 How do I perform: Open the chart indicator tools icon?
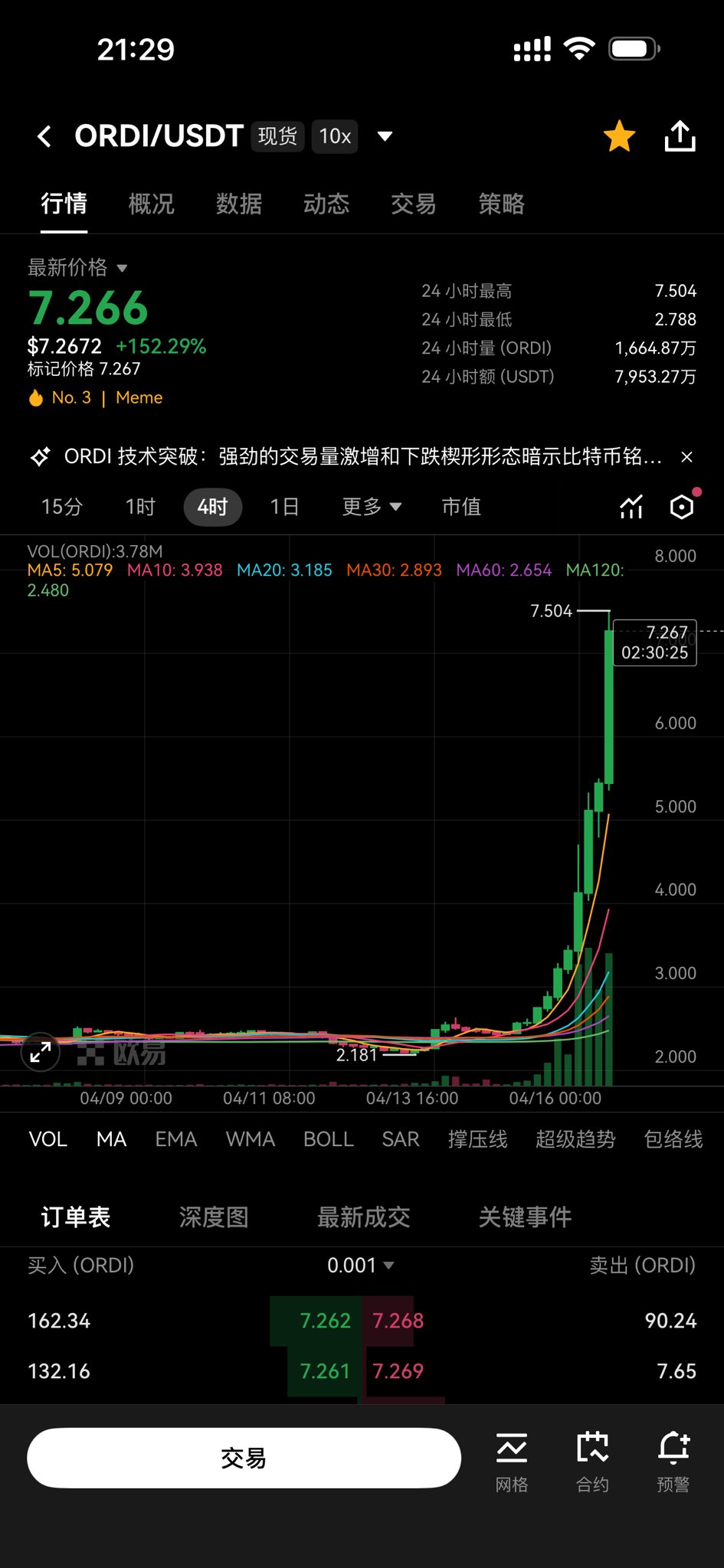coord(631,507)
